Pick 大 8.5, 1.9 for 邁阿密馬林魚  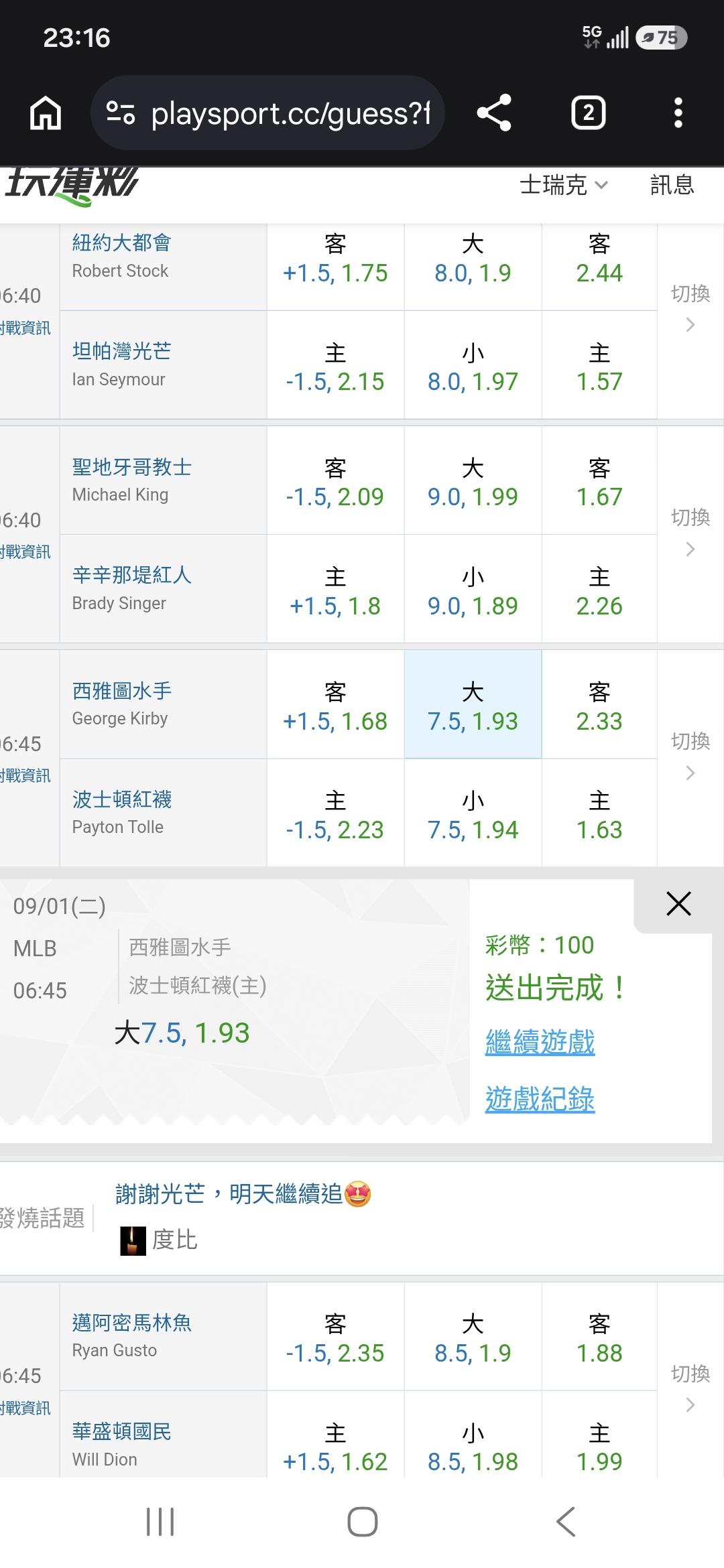click(473, 1338)
